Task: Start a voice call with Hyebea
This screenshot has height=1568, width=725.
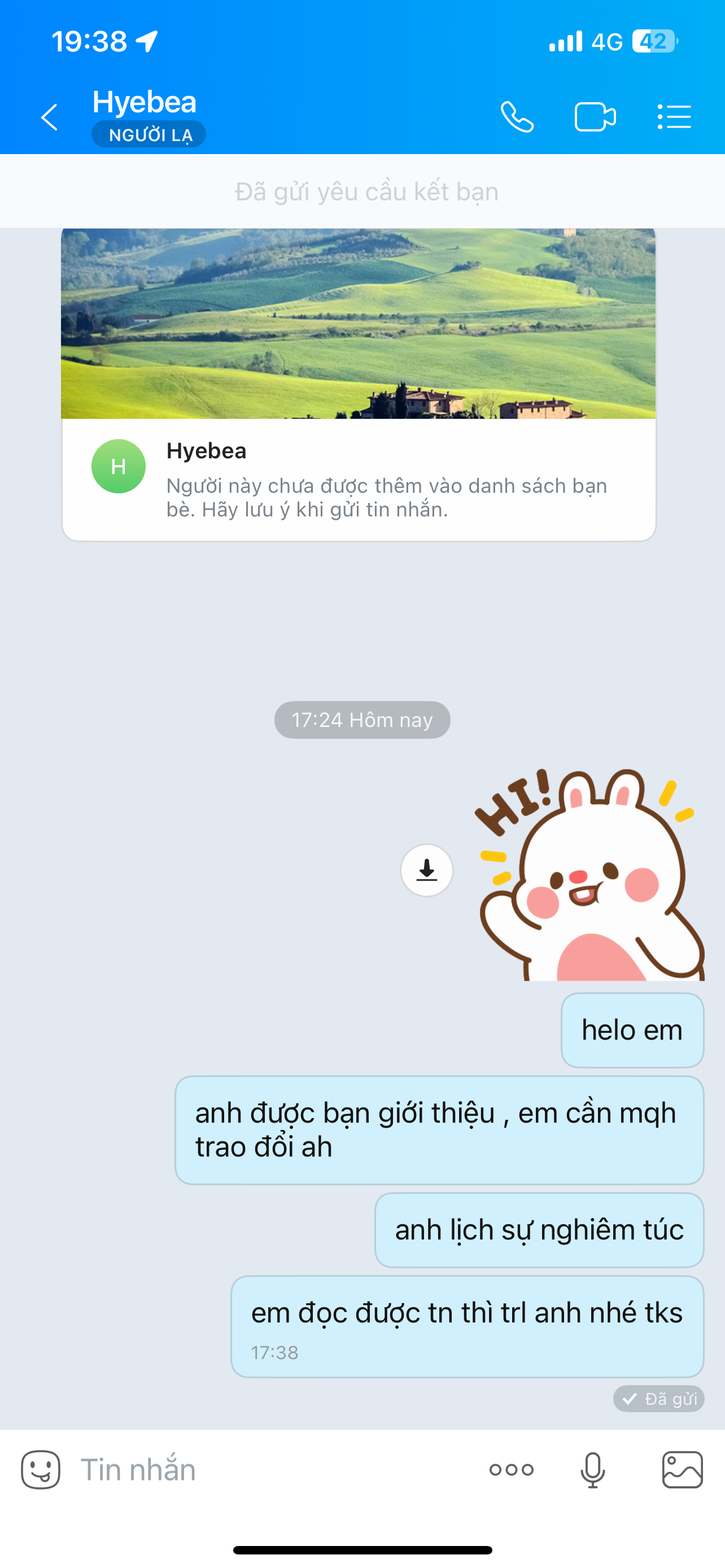Action: pos(517,117)
